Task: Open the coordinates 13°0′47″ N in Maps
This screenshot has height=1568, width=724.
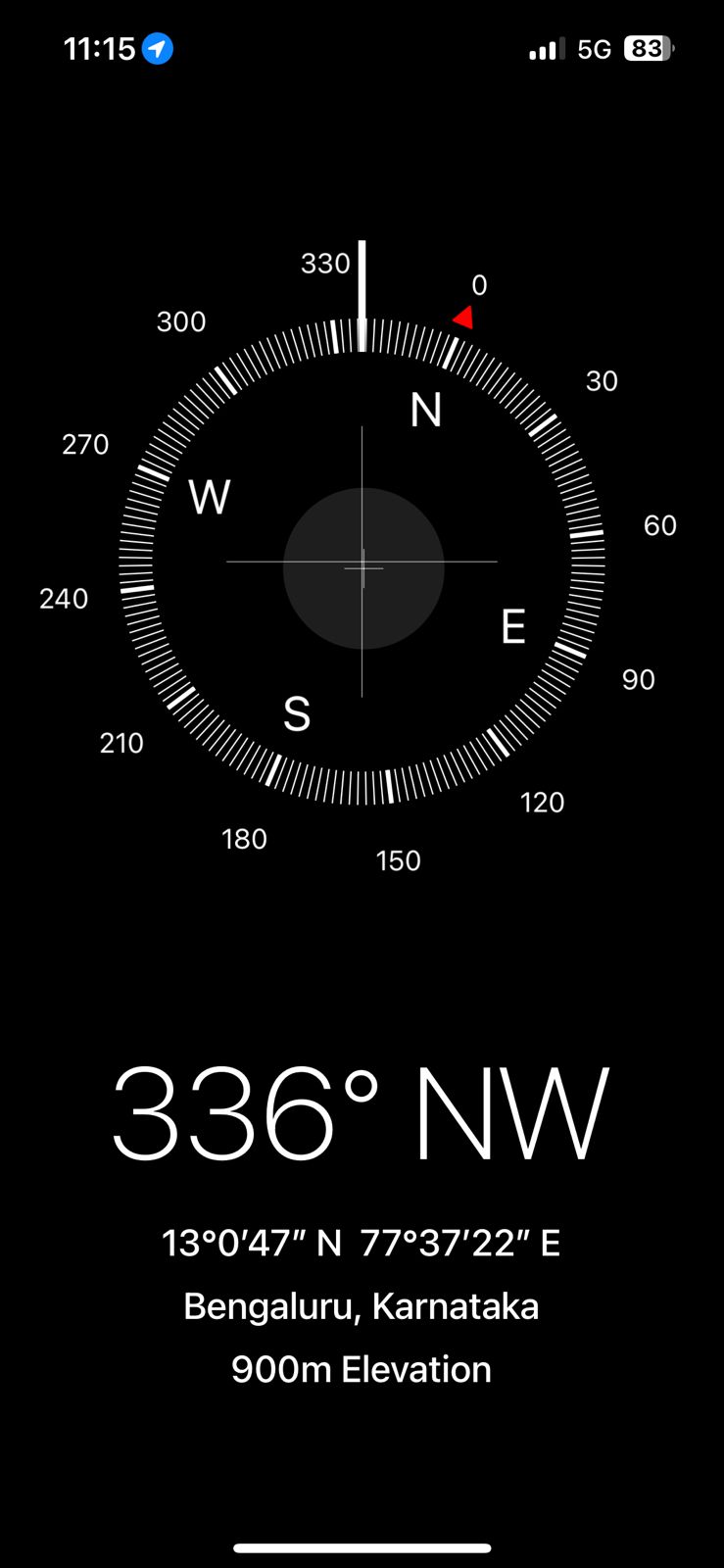Action: (361, 1244)
